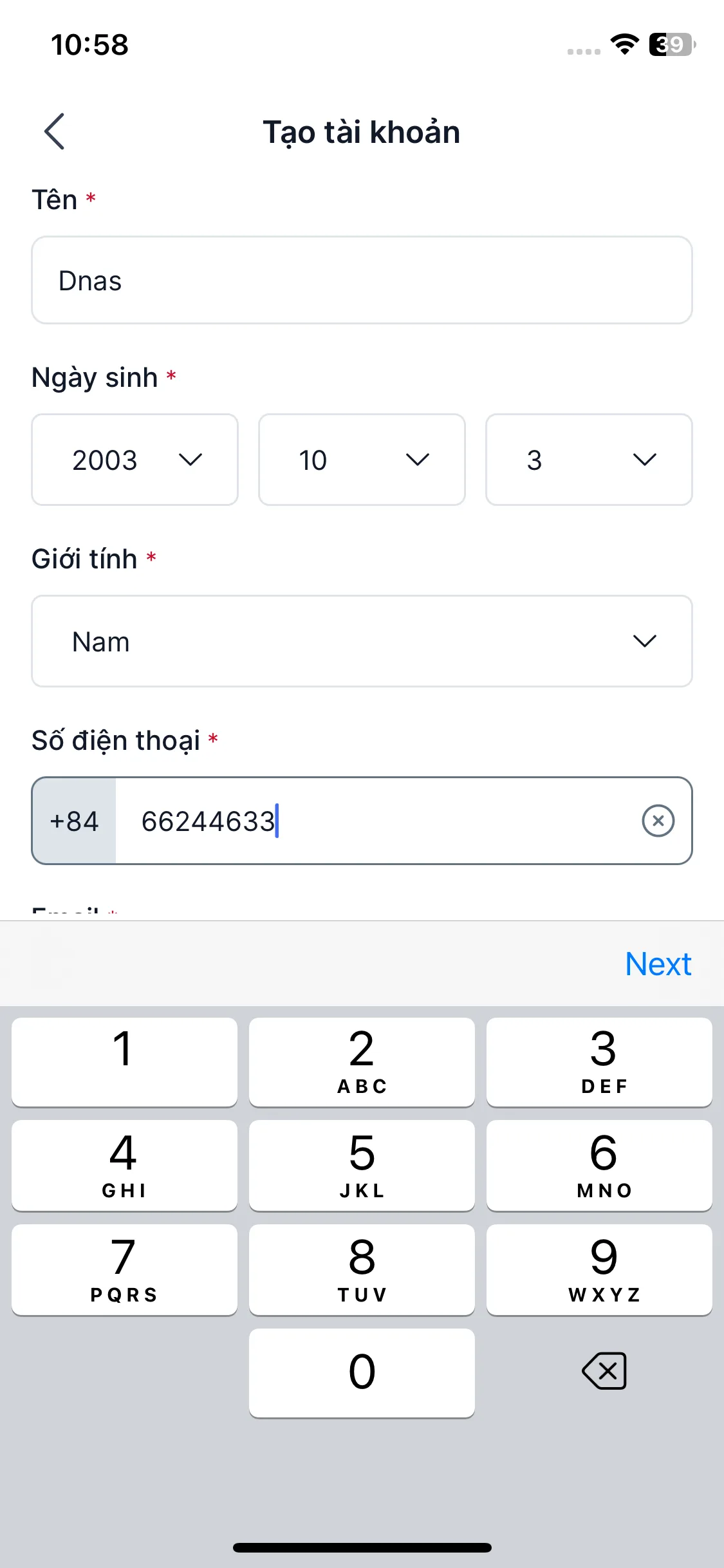Delete last digit with backspace key
This screenshot has height=1568, width=724.
click(604, 1371)
